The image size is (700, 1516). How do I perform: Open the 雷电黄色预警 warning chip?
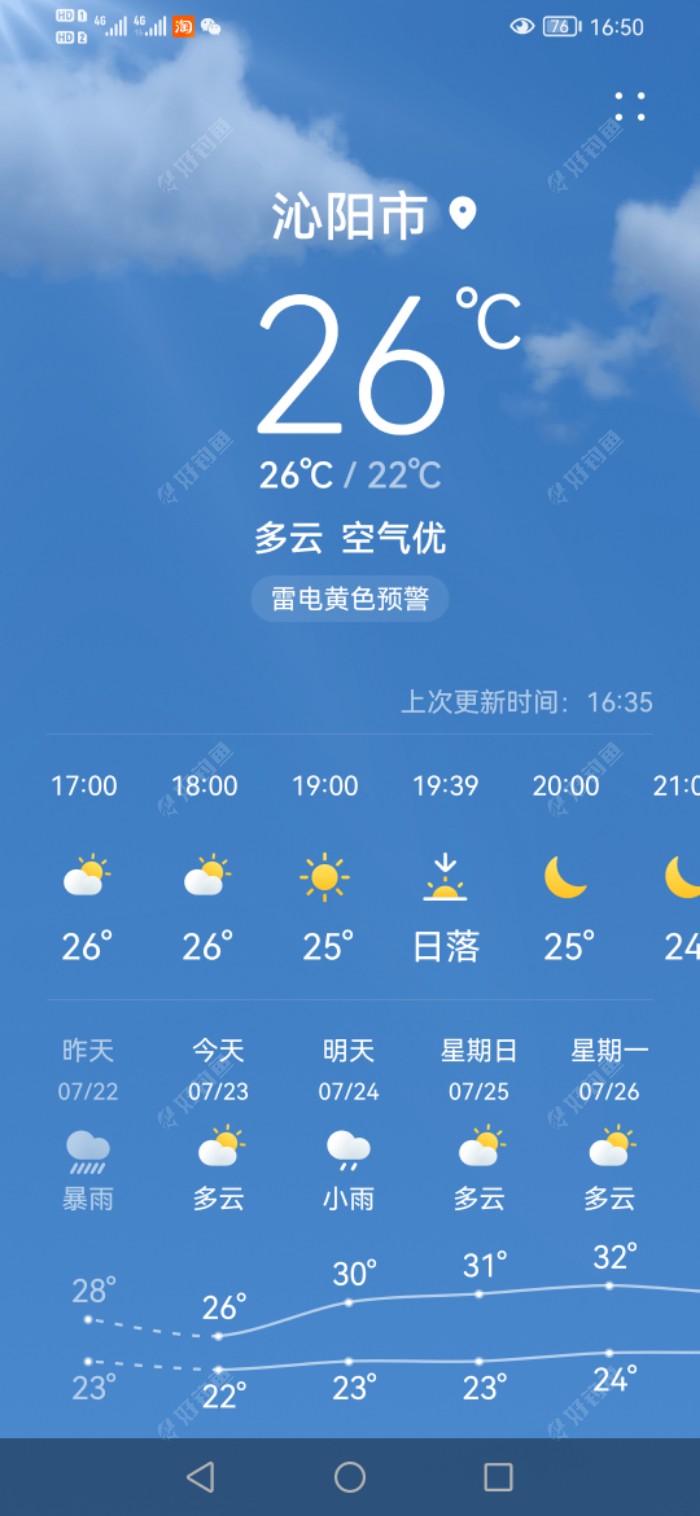[350, 599]
